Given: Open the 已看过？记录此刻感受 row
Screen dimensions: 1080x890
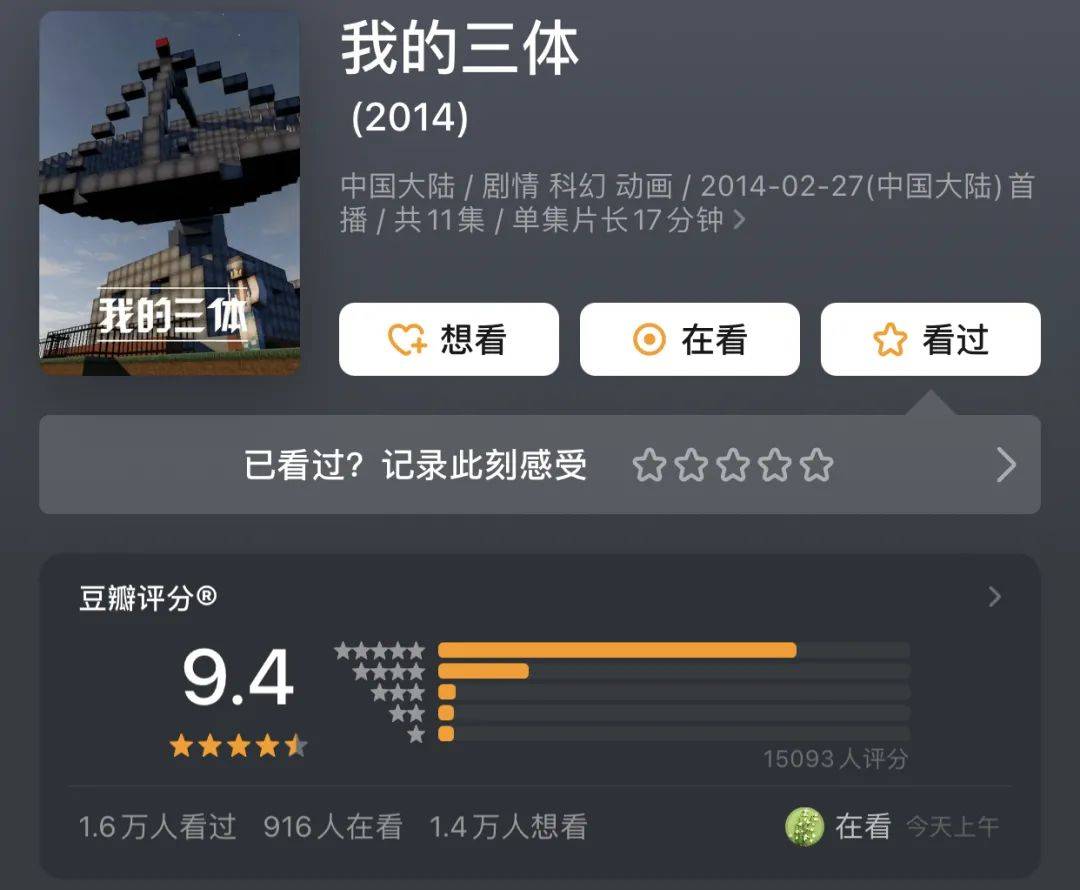Looking at the screenshot, I should pos(415,465).
